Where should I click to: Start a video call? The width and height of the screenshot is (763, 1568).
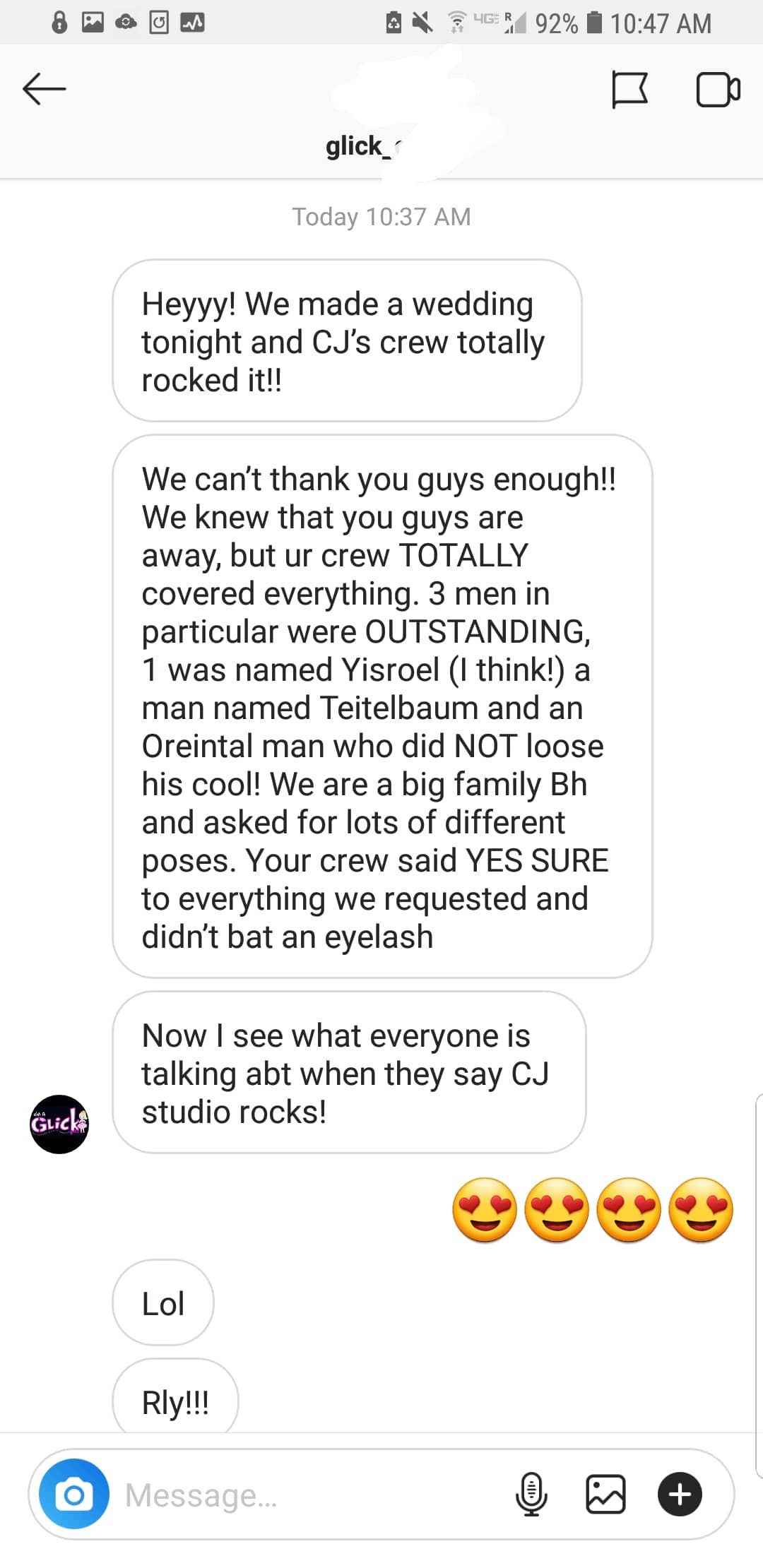pyautogui.click(x=718, y=90)
